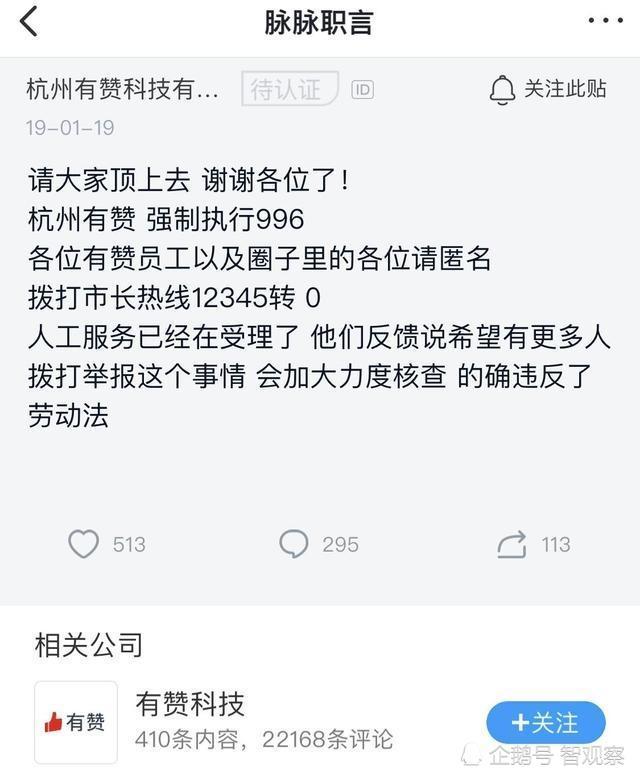
Task: Open the 295 comments
Action: [x=294, y=544]
